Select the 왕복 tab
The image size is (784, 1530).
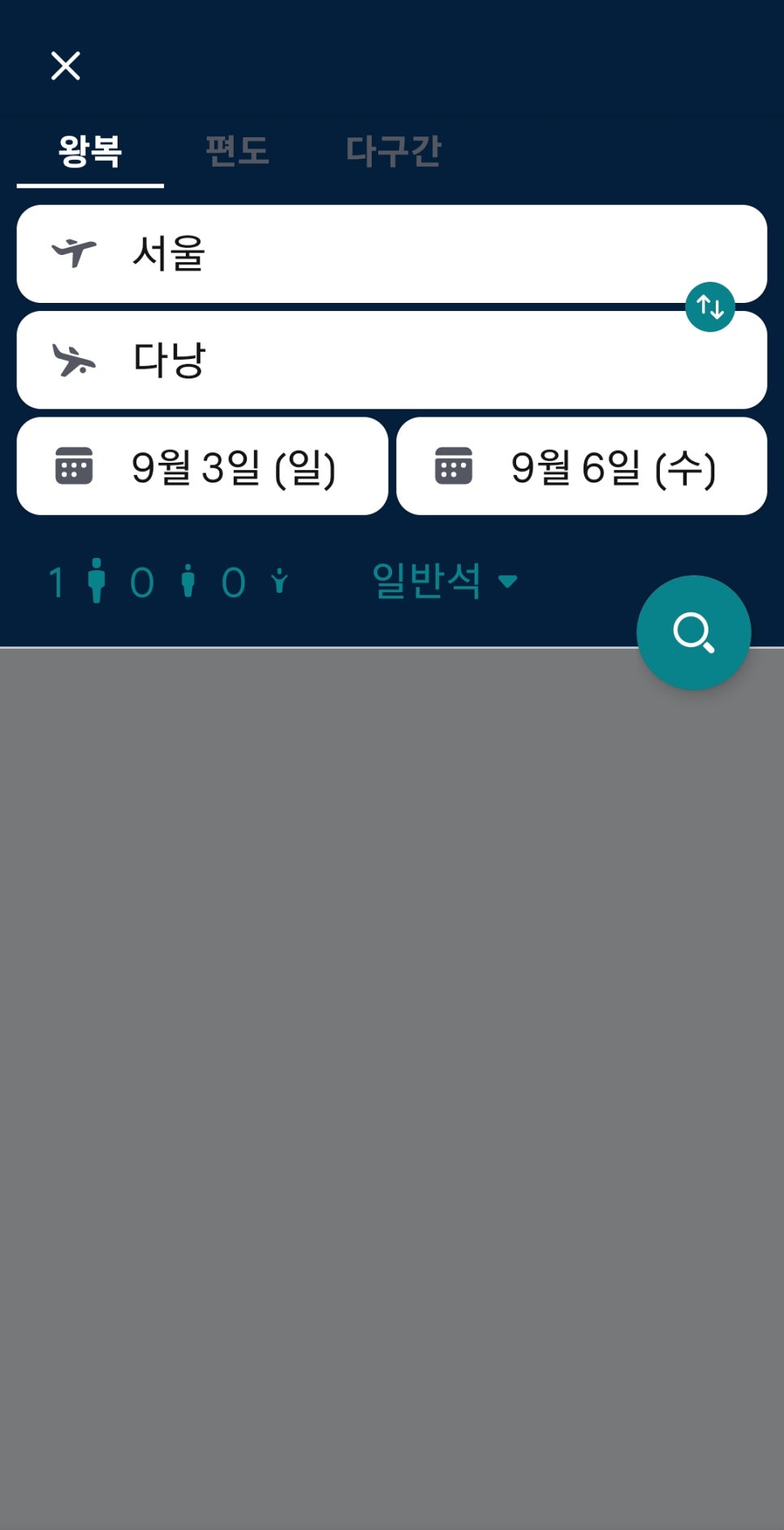(90, 151)
